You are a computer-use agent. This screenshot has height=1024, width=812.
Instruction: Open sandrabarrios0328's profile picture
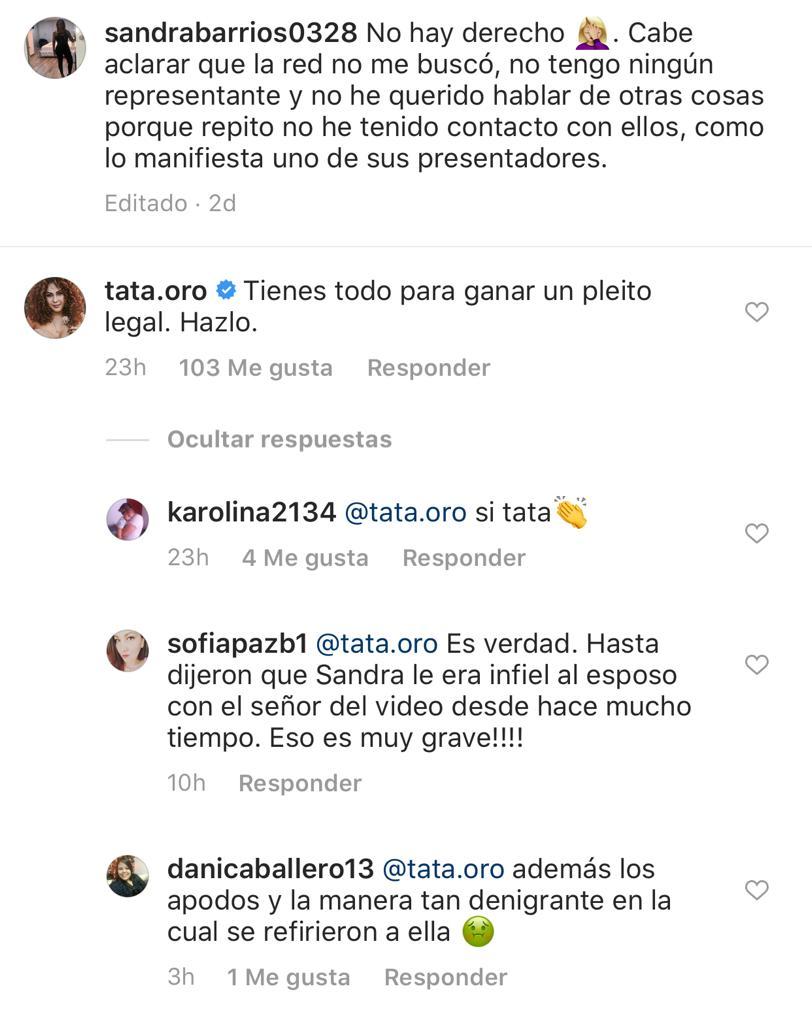tap(54, 47)
